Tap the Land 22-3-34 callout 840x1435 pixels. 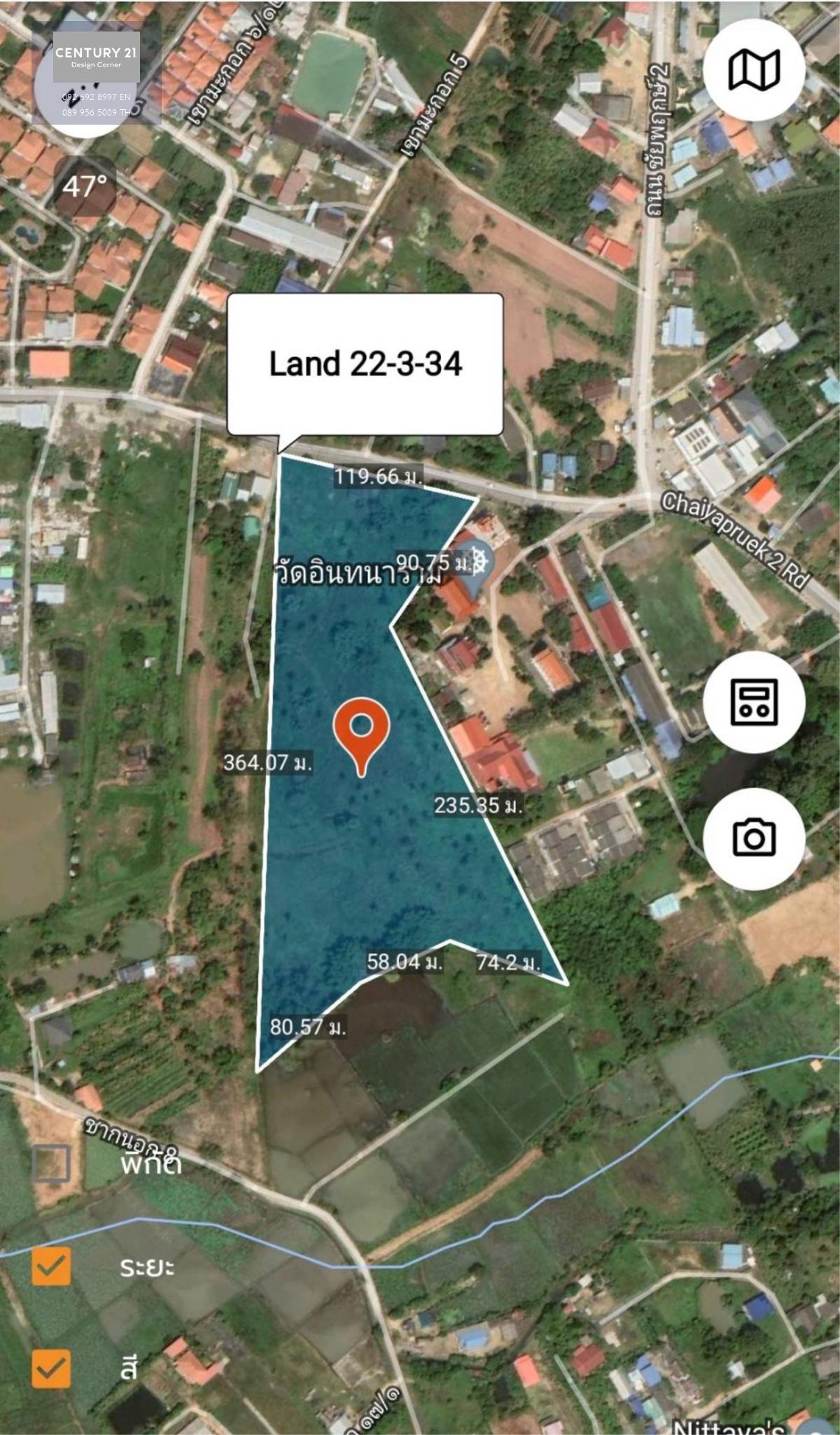[x=365, y=365]
